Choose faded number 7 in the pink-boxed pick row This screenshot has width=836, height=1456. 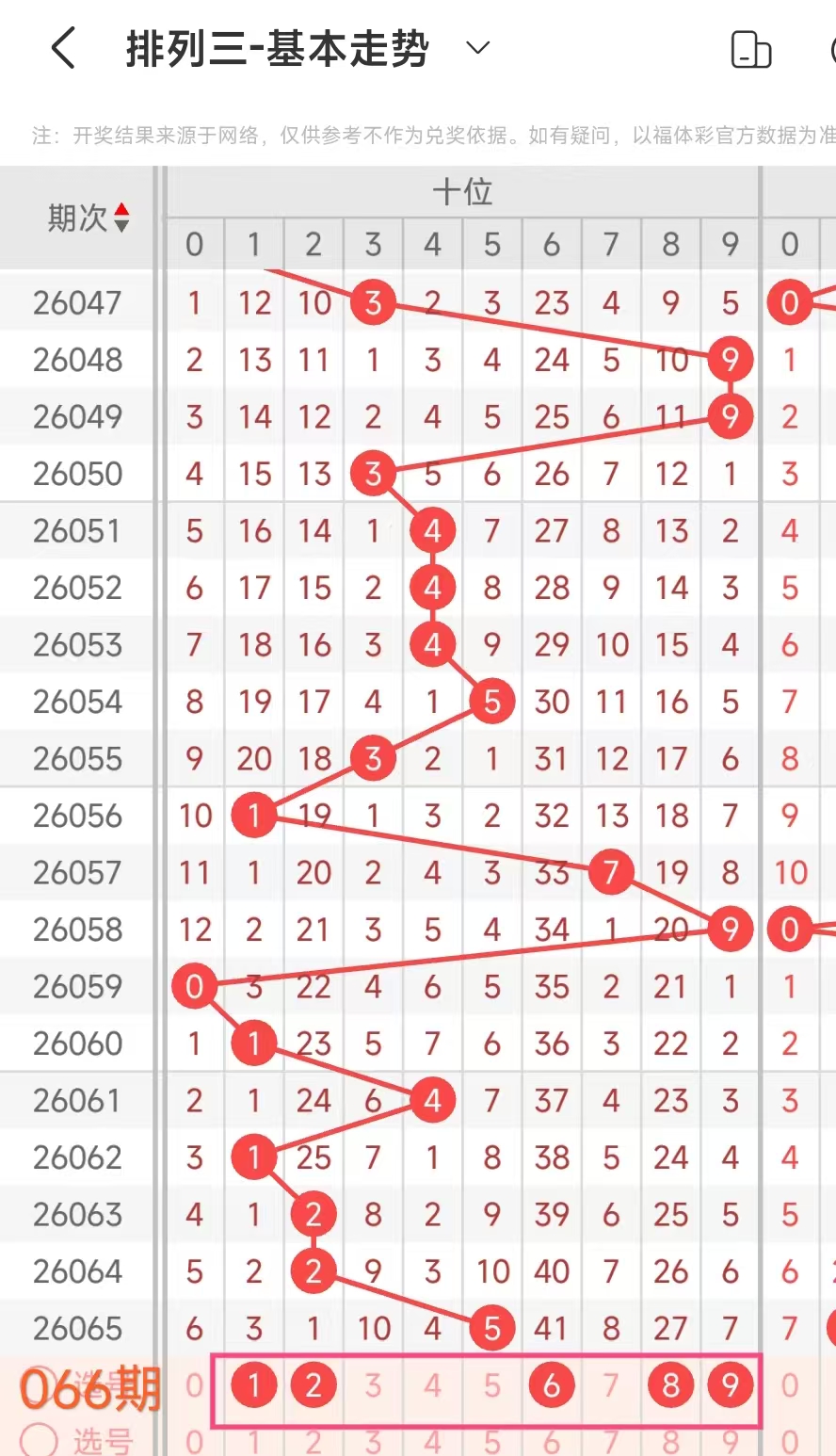click(x=611, y=1385)
